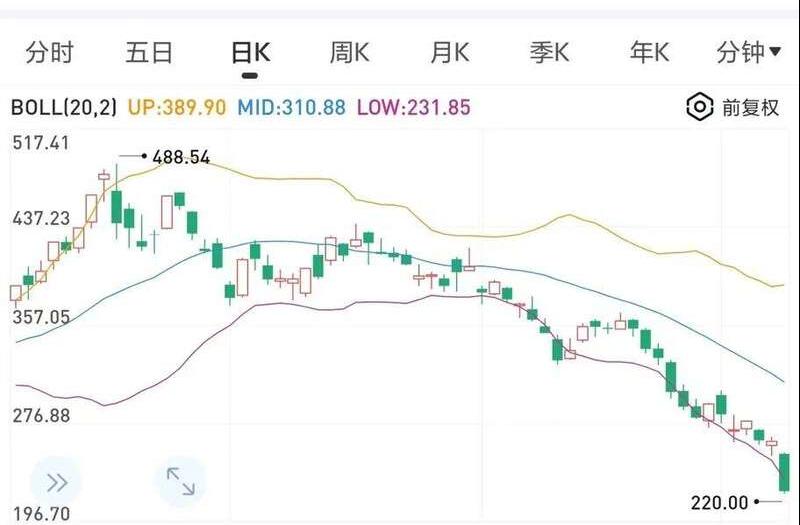Viewport: 800px width, 525px height.
Task: Switch to the 周K weekly chart
Action: [x=349, y=53]
